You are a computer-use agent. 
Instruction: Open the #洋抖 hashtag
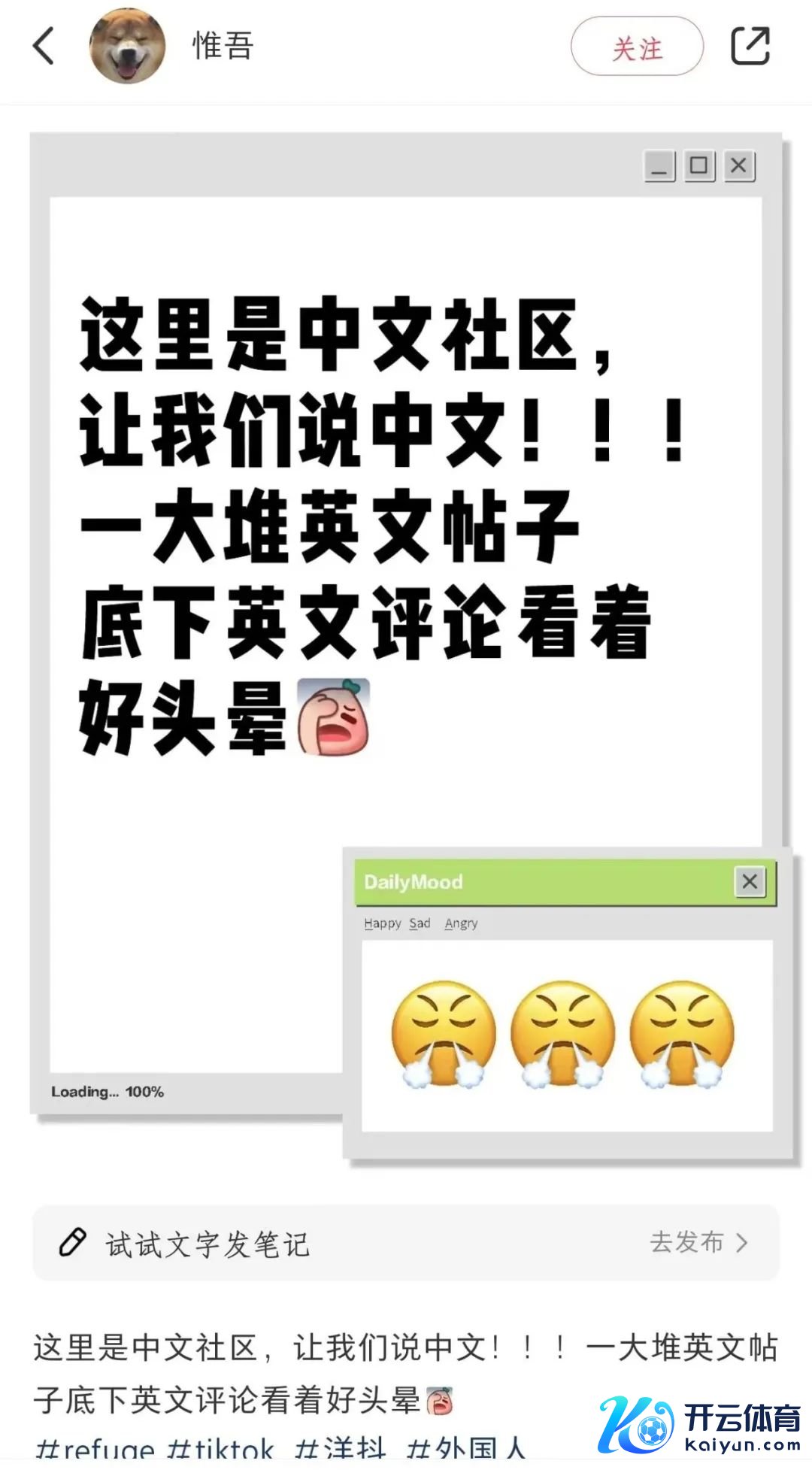pos(340,1450)
